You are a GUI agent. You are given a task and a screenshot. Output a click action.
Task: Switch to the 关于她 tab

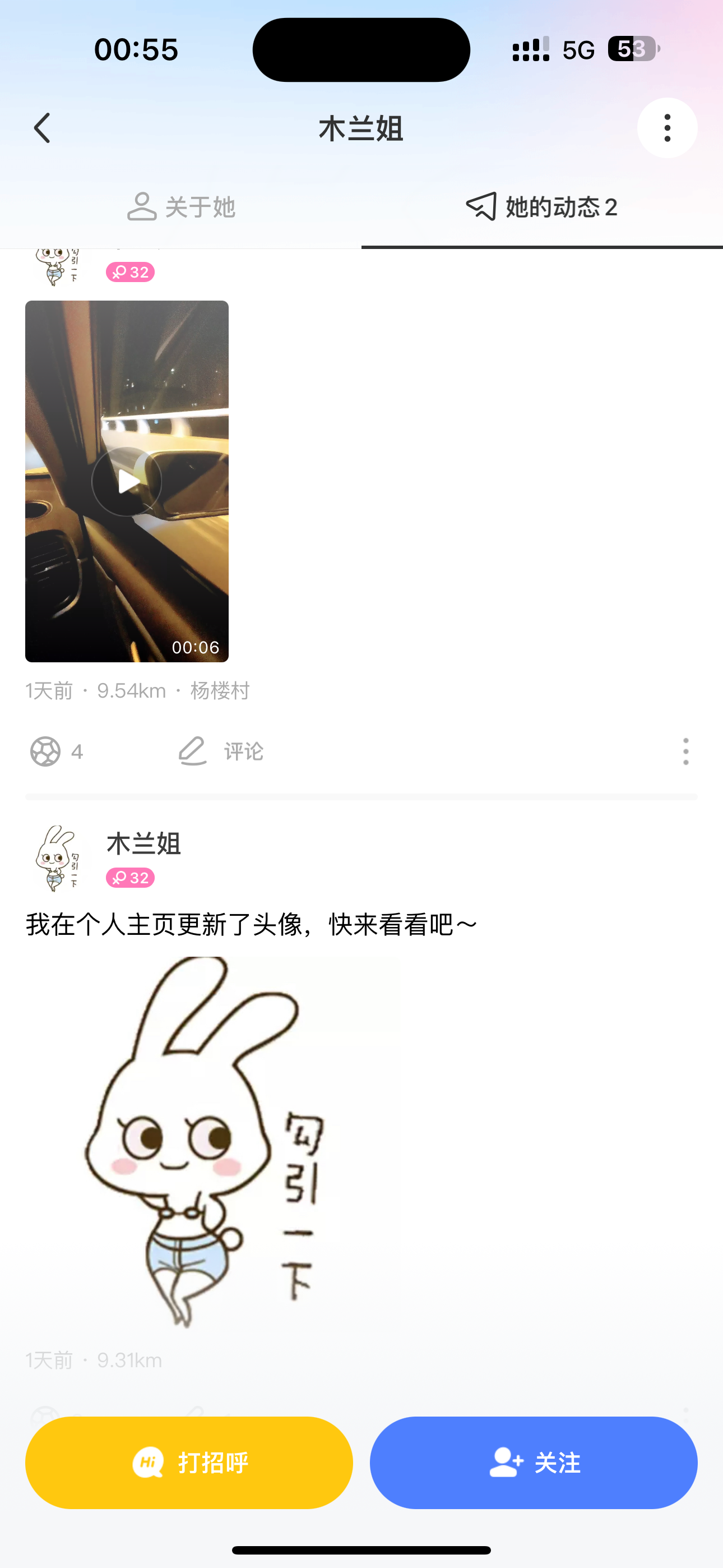pyautogui.click(x=180, y=207)
